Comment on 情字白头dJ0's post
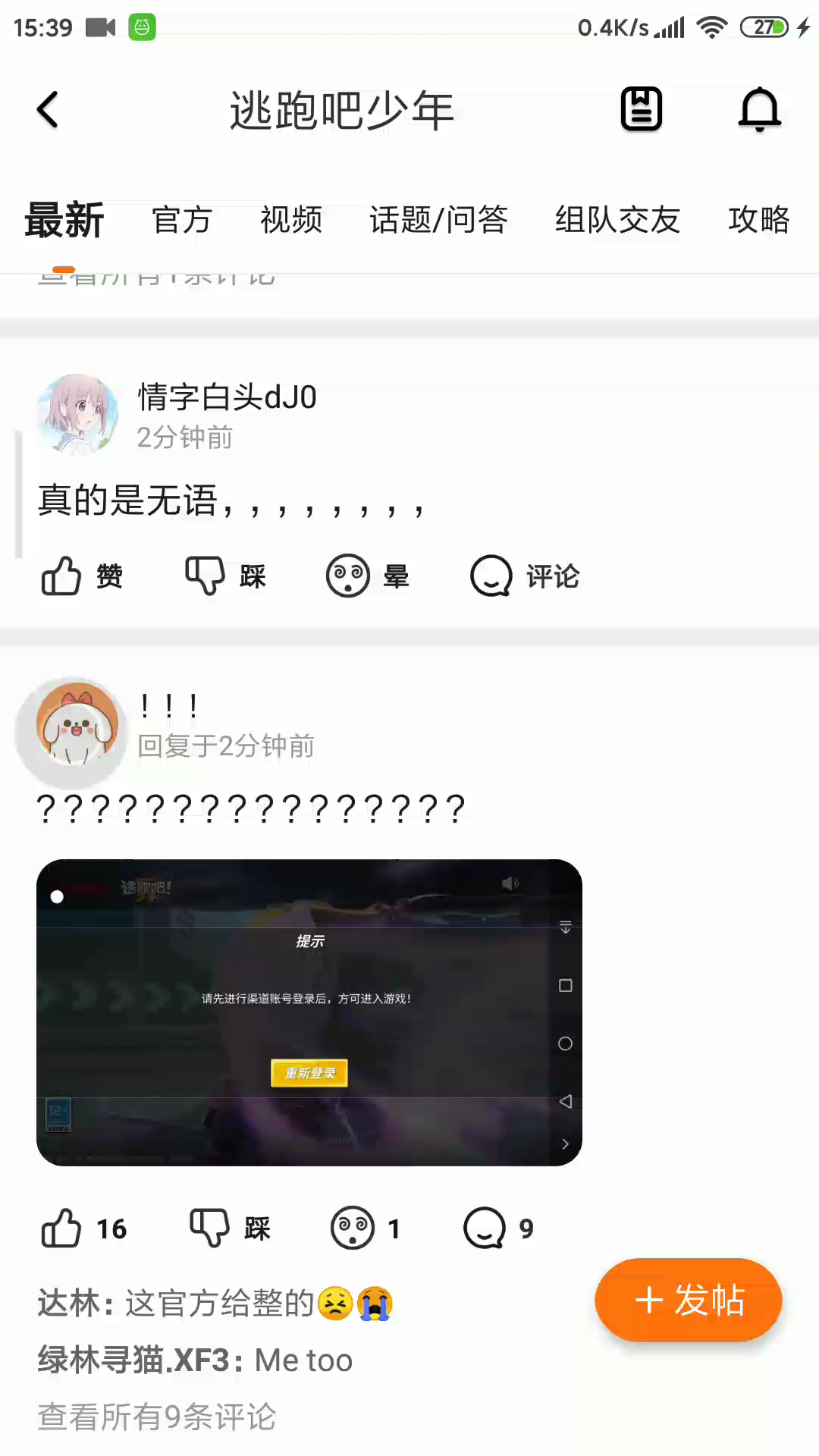The image size is (819, 1456). point(525,576)
